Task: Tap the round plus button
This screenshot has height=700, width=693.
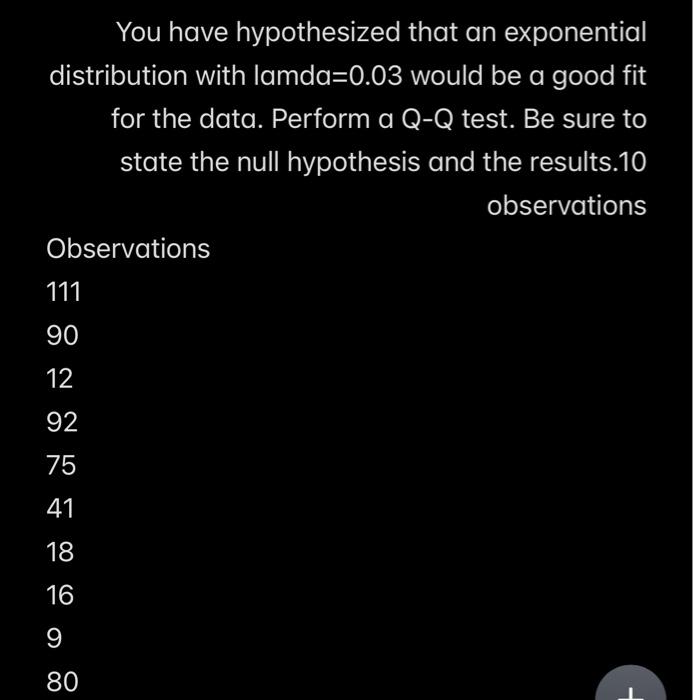Action: tap(632, 687)
